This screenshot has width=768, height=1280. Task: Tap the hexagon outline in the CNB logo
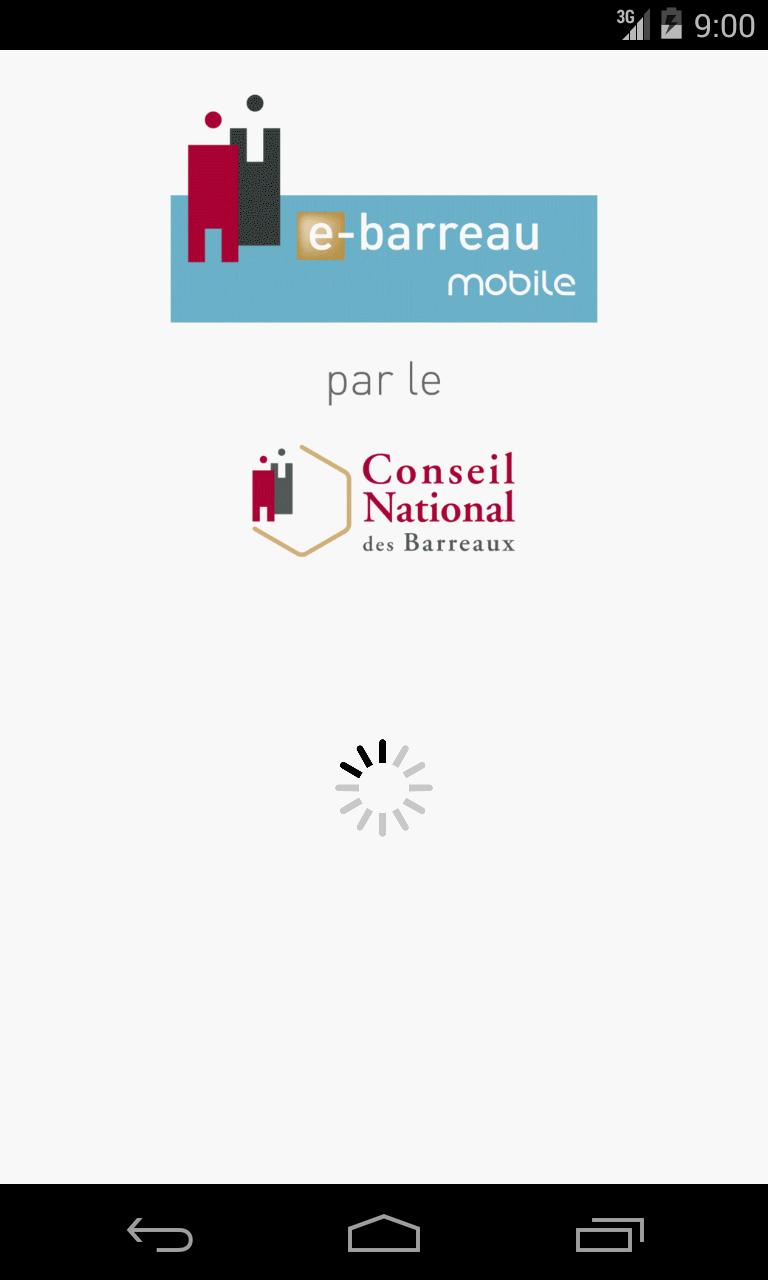pos(300,500)
